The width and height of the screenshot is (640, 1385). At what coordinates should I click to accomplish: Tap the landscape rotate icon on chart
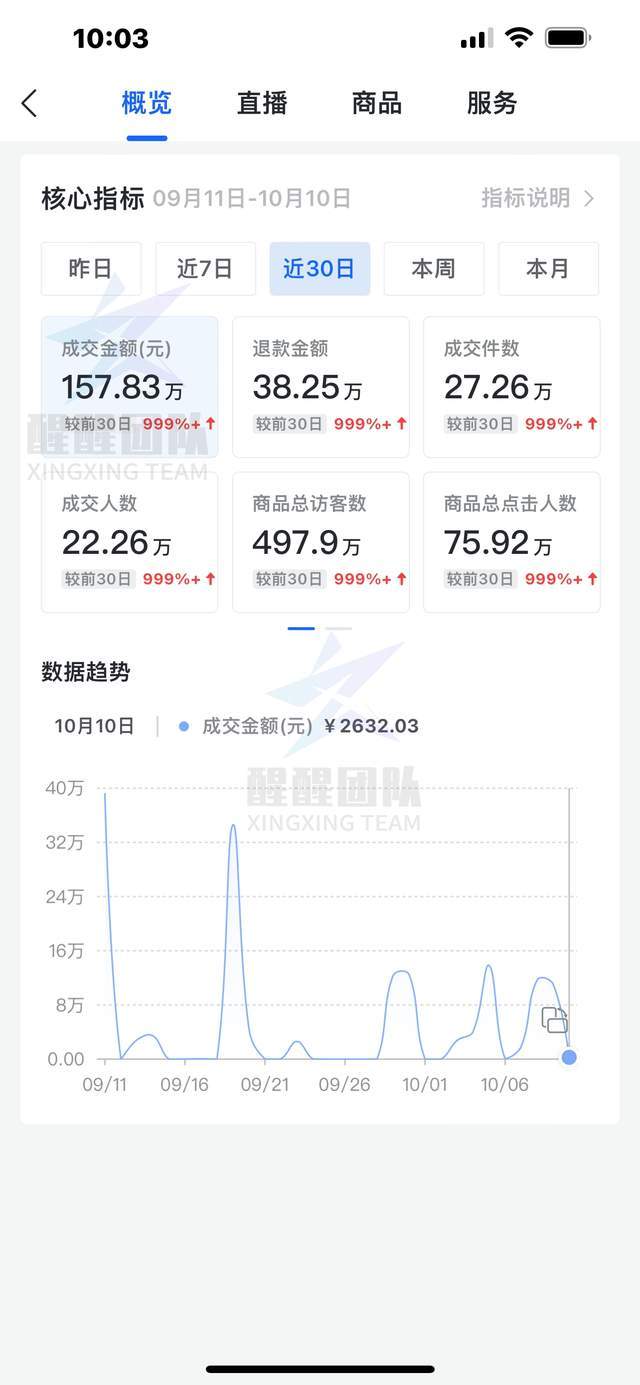554,1020
